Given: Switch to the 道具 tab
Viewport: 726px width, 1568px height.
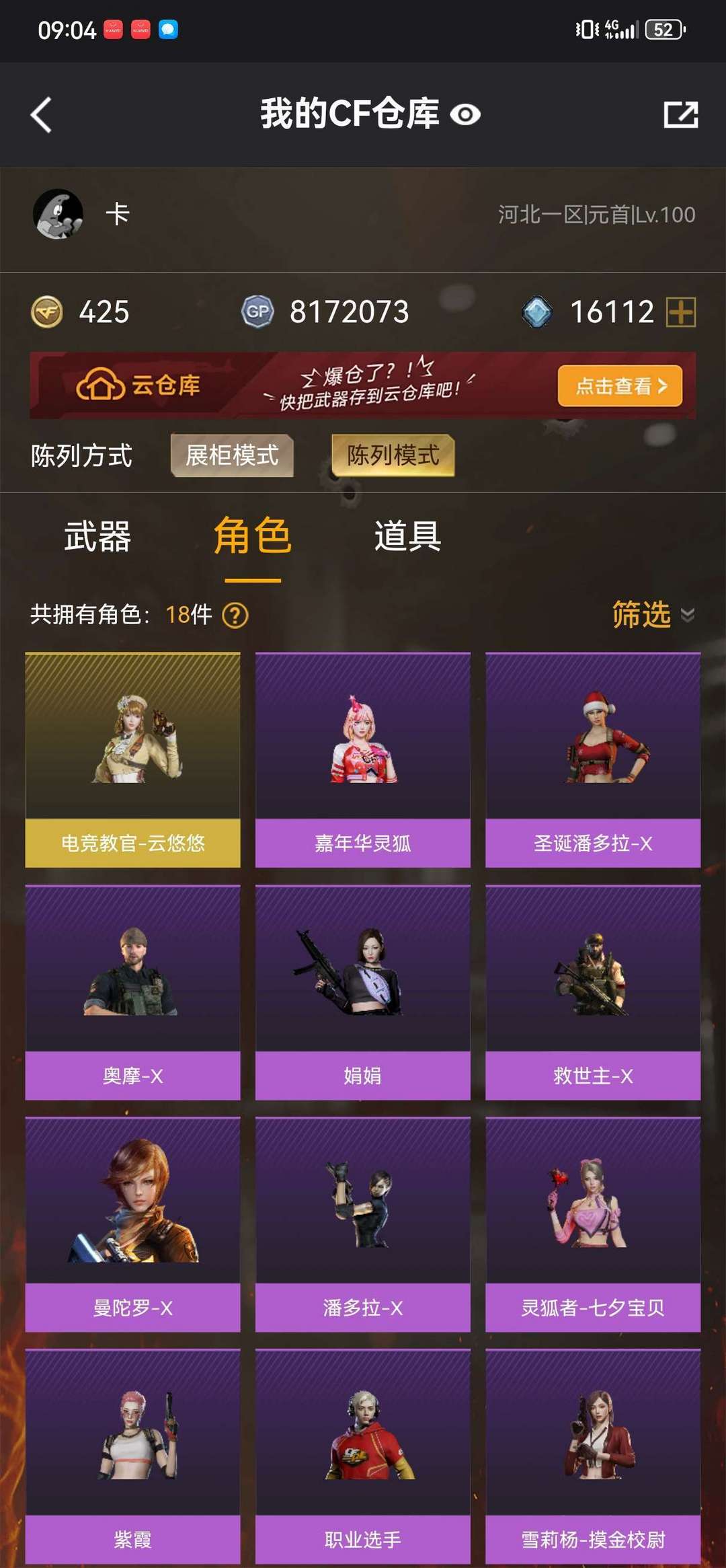Looking at the screenshot, I should click(408, 537).
